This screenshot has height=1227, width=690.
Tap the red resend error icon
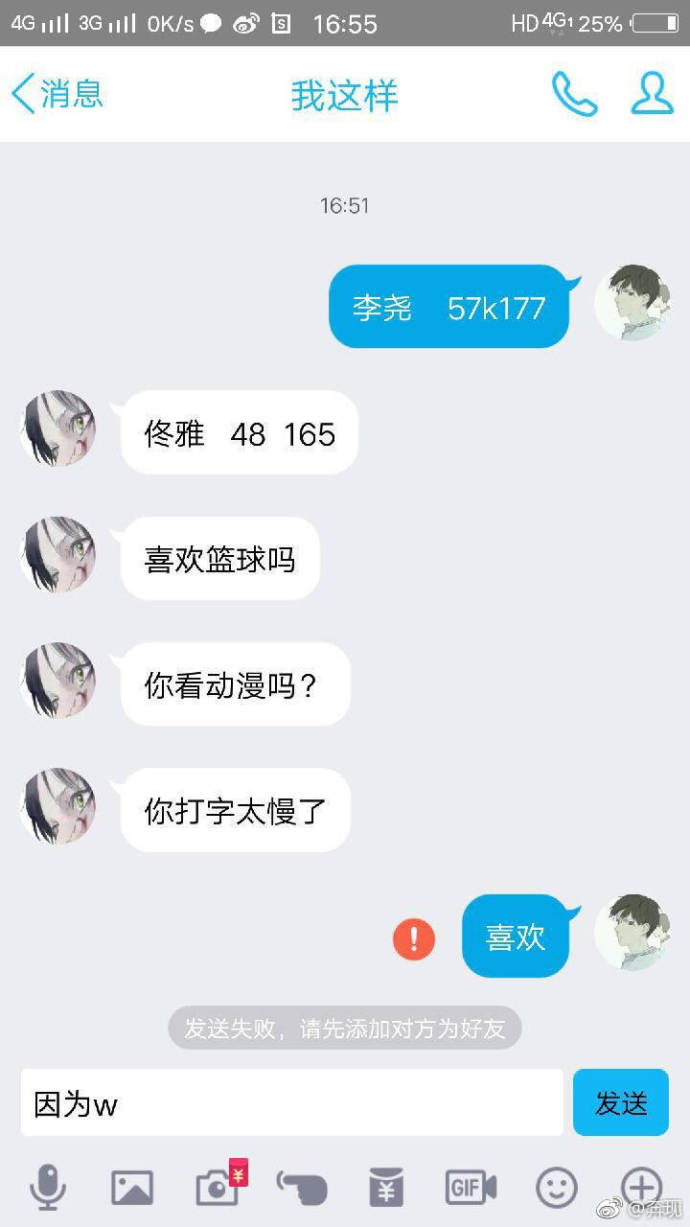(x=414, y=940)
